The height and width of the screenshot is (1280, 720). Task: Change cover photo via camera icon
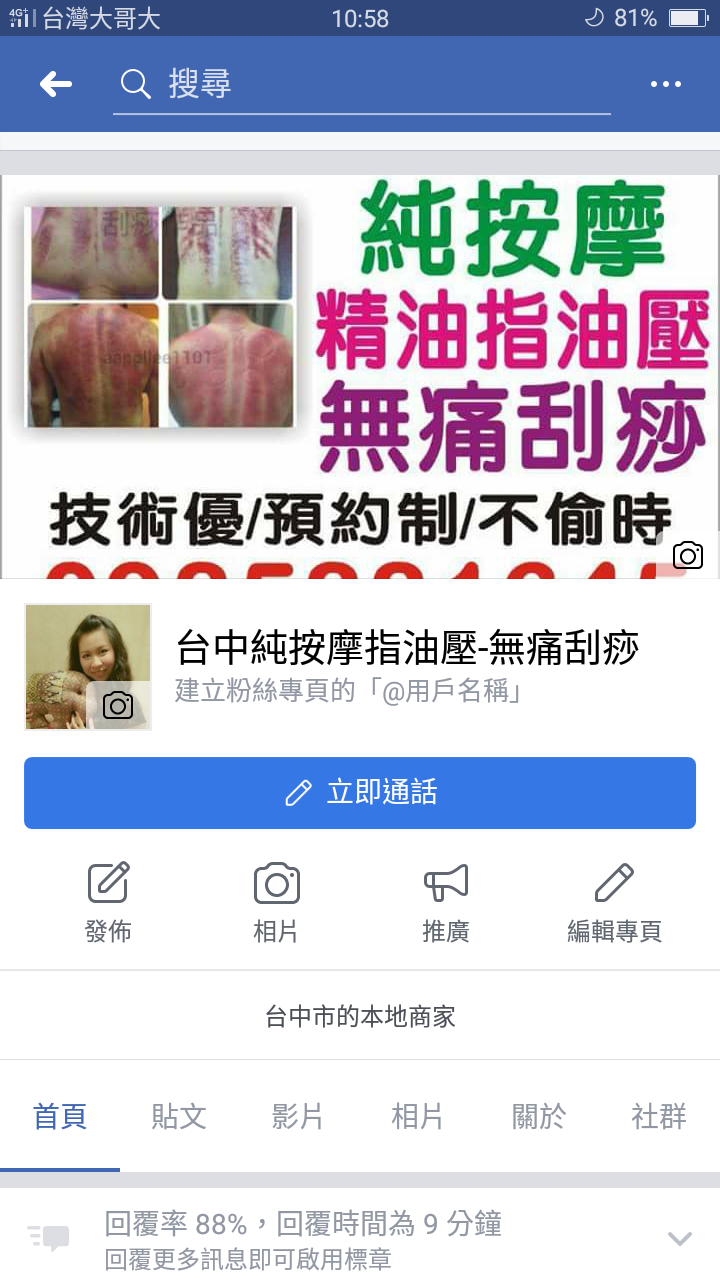tap(687, 555)
